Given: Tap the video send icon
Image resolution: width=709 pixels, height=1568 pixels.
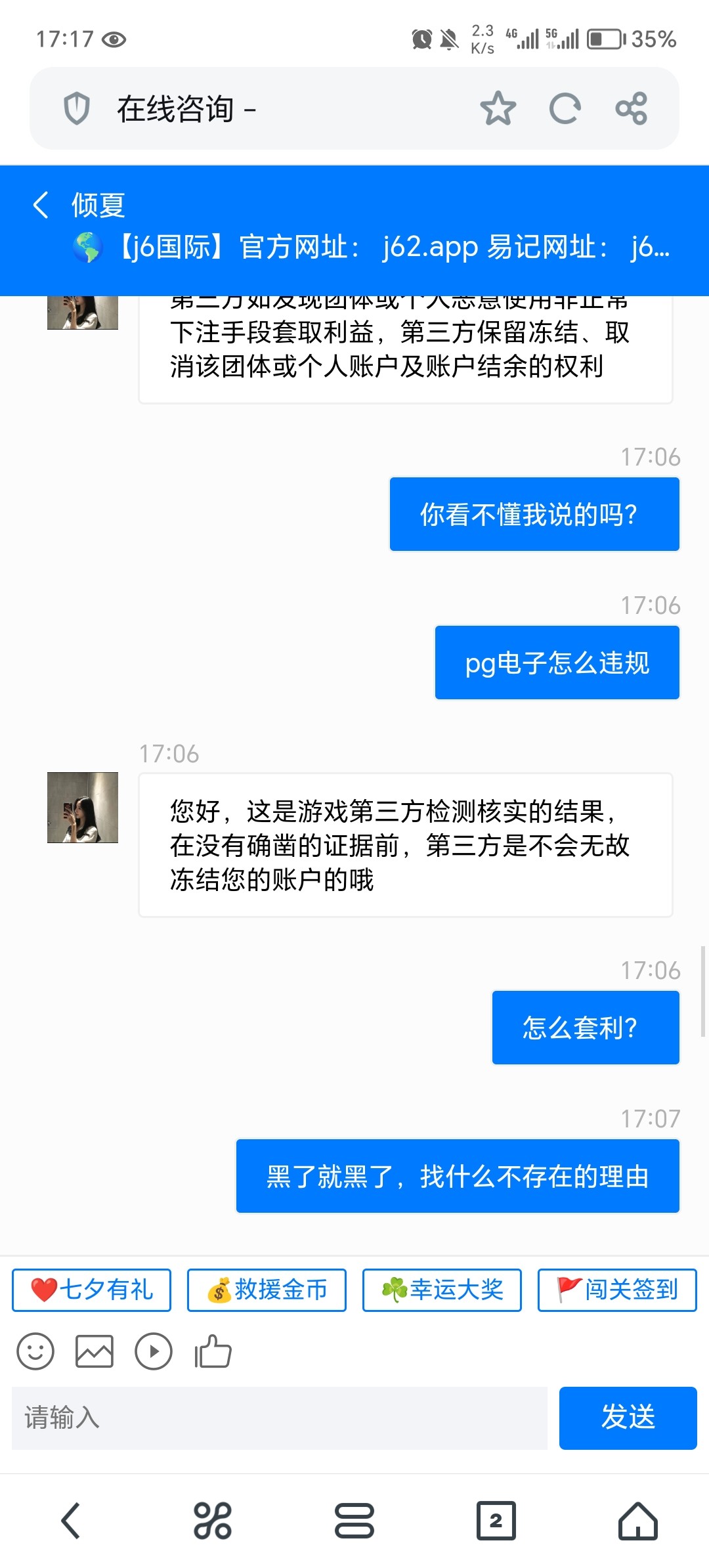Looking at the screenshot, I should point(154,1351).
